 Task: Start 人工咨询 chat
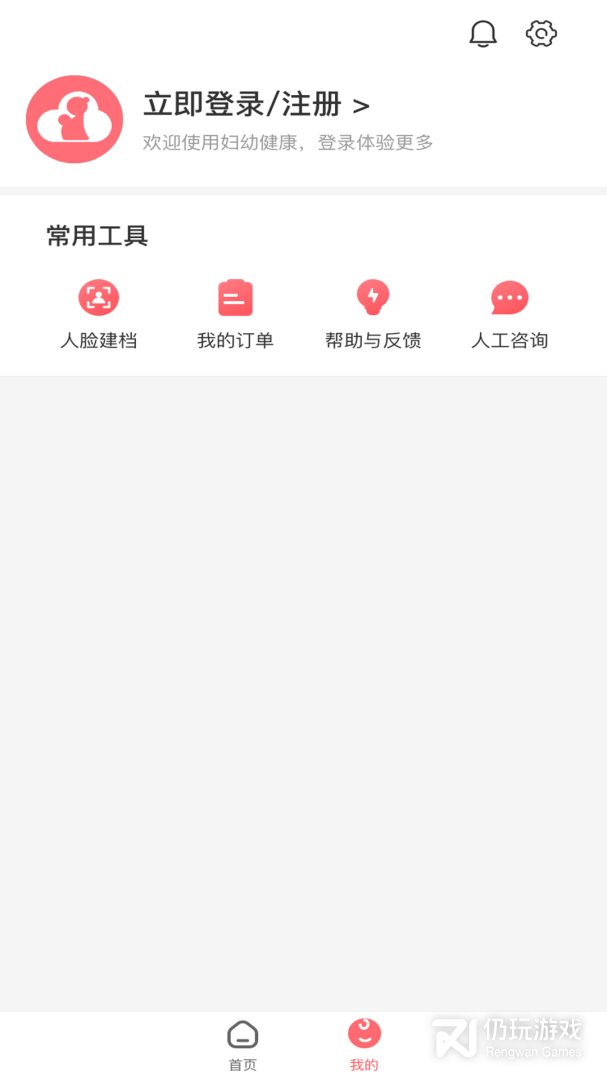click(x=510, y=314)
